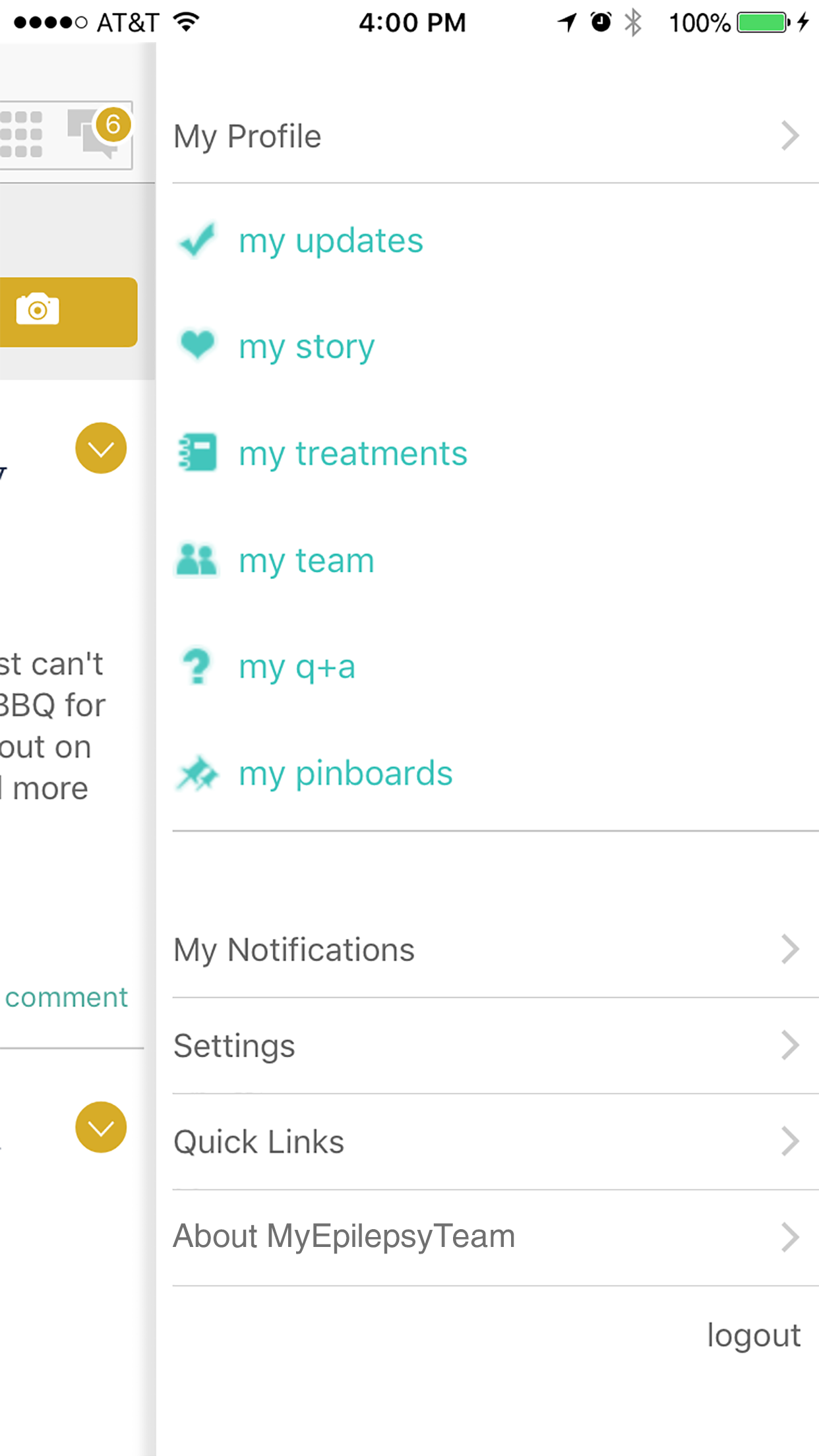Open messages icon with 6 badge
This screenshot has height=1456, width=819.
[x=98, y=134]
